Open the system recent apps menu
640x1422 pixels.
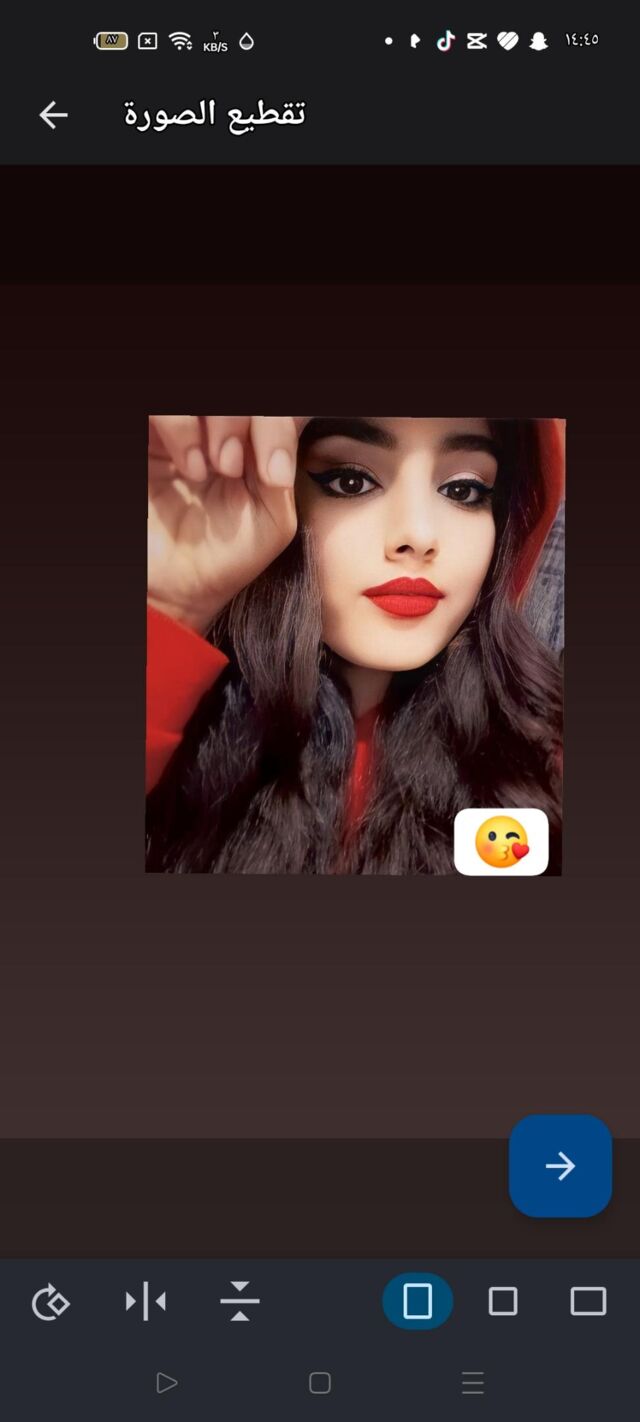[473, 1383]
